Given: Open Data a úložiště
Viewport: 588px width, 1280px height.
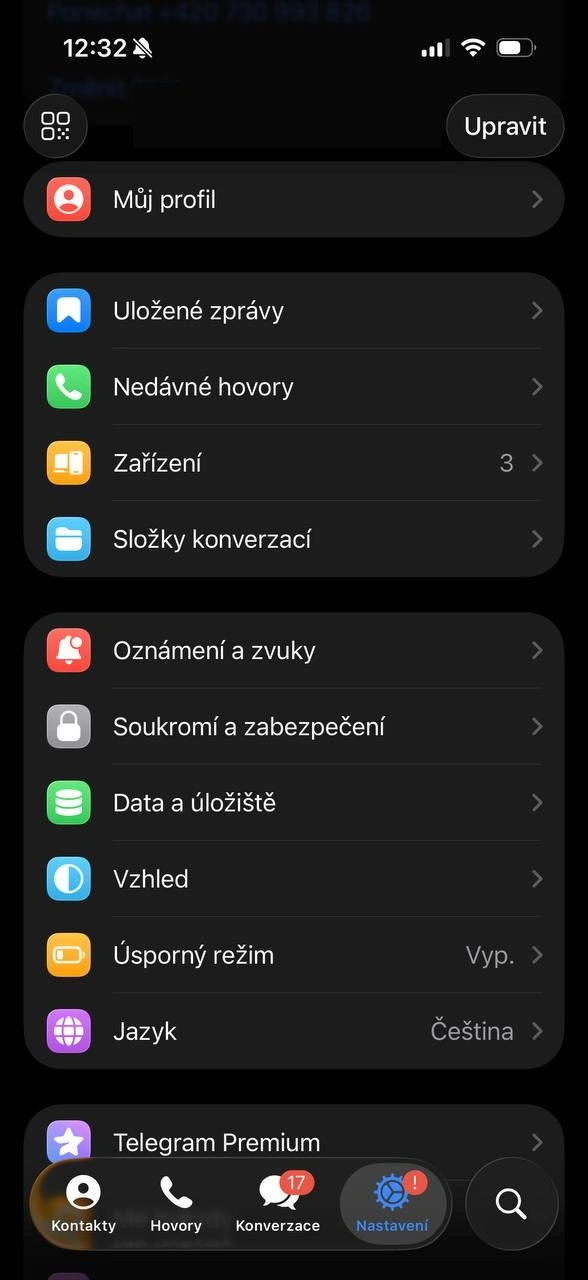Looking at the screenshot, I should [294, 803].
